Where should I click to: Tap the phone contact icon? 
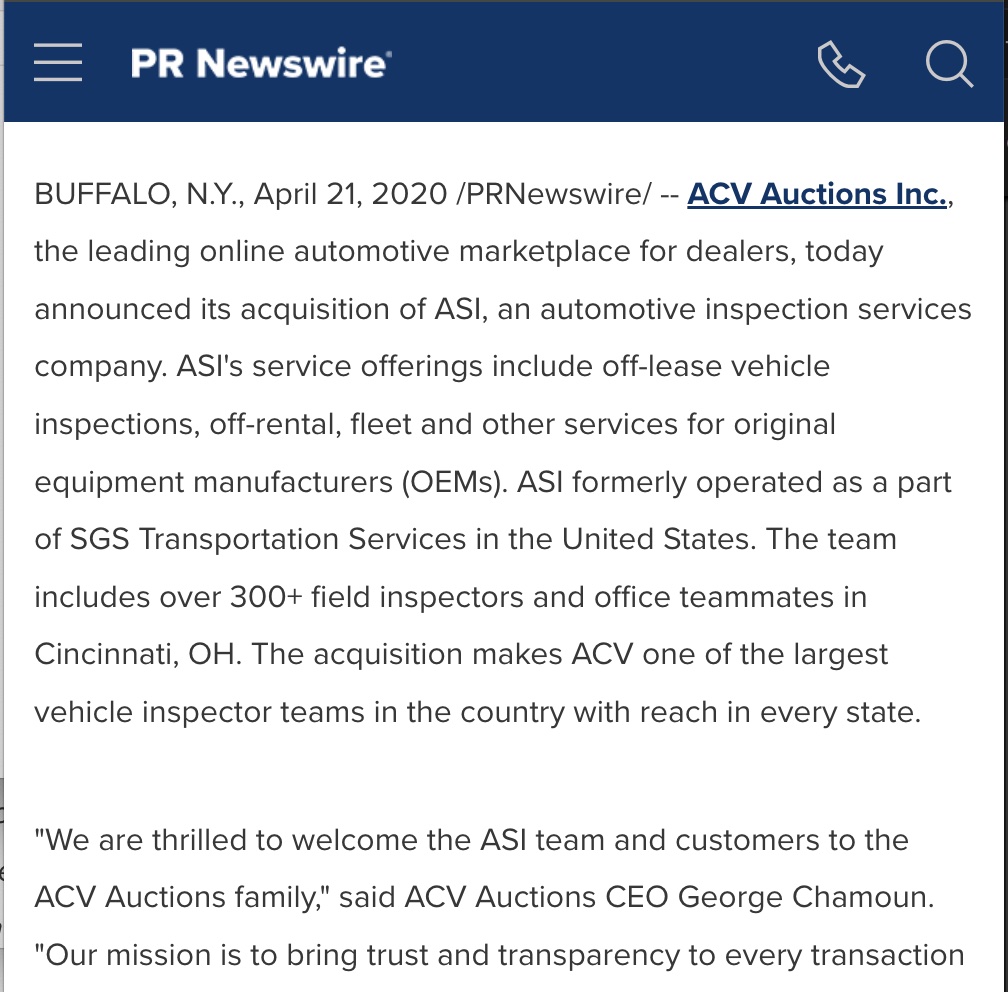point(840,65)
